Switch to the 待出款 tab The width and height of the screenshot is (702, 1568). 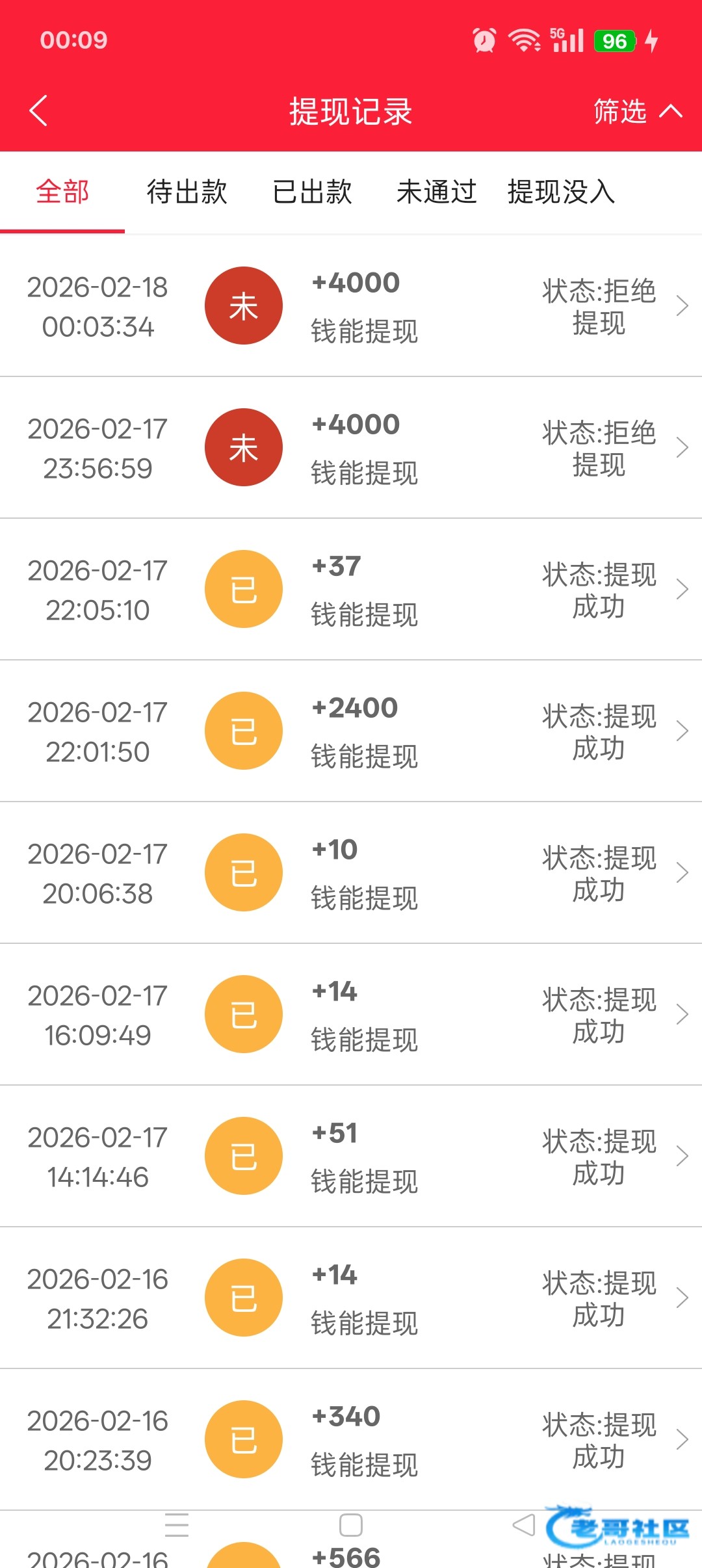187,192
